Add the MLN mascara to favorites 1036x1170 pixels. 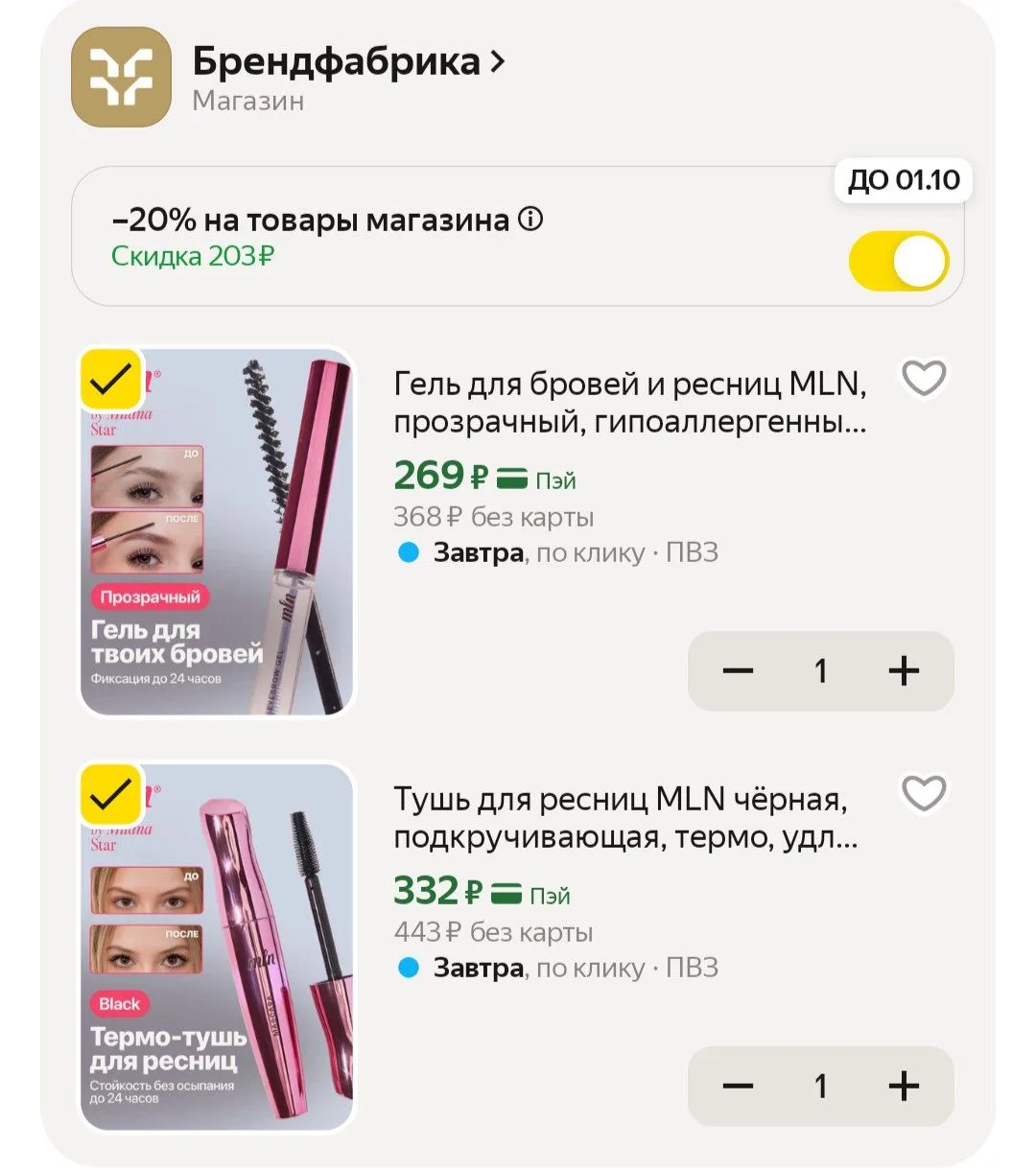click(x=925, y=793)
